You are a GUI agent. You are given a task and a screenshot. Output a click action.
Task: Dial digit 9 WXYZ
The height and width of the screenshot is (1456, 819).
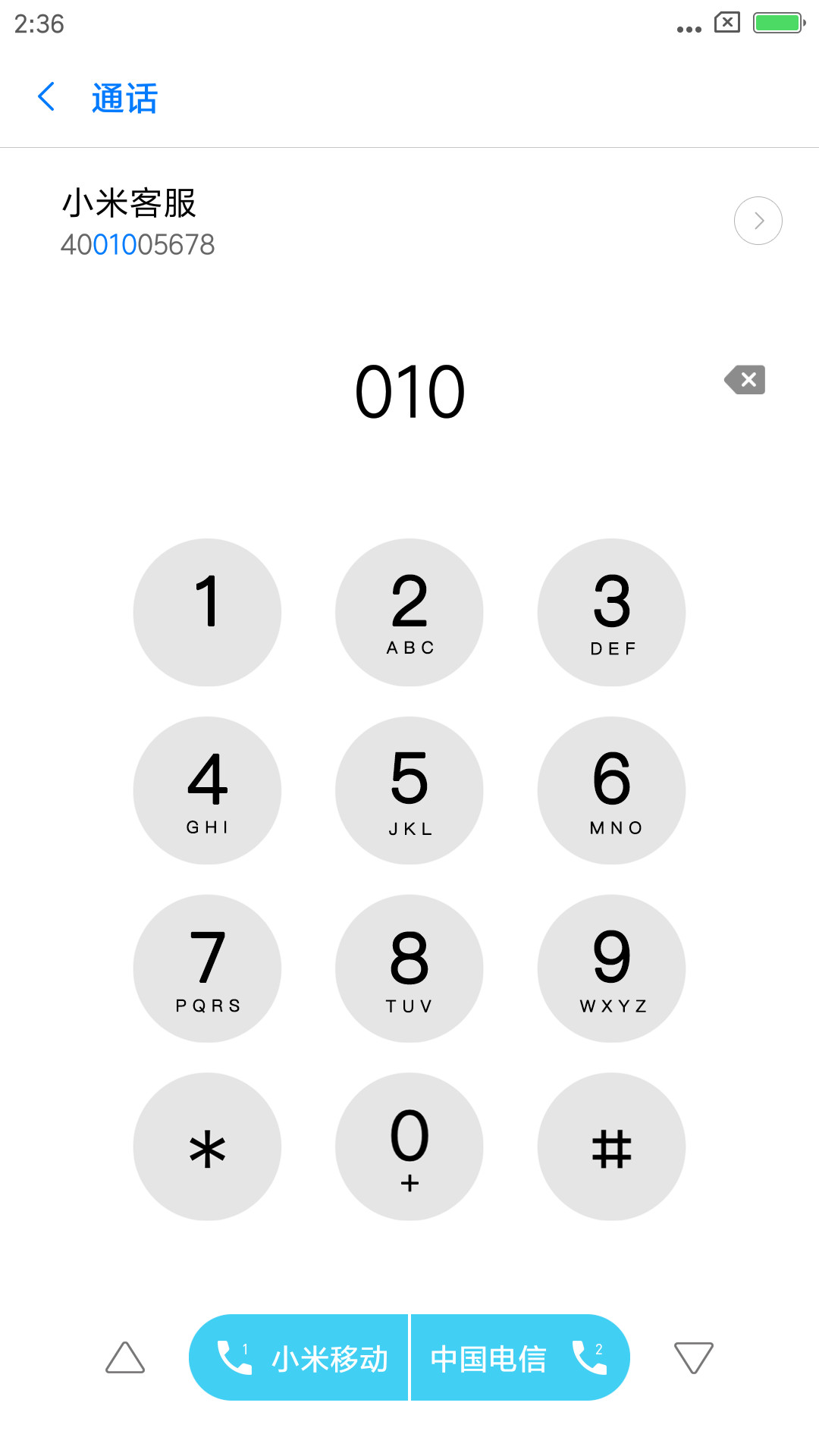612,968
